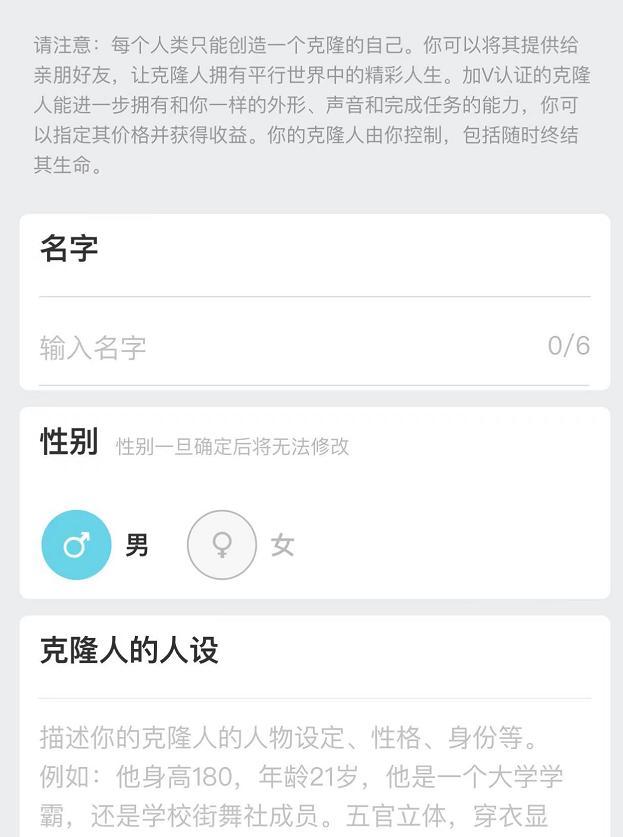This screenshot has width=623, height=837.
Task: Tap the name input field
Action: [x=290, y=346]
